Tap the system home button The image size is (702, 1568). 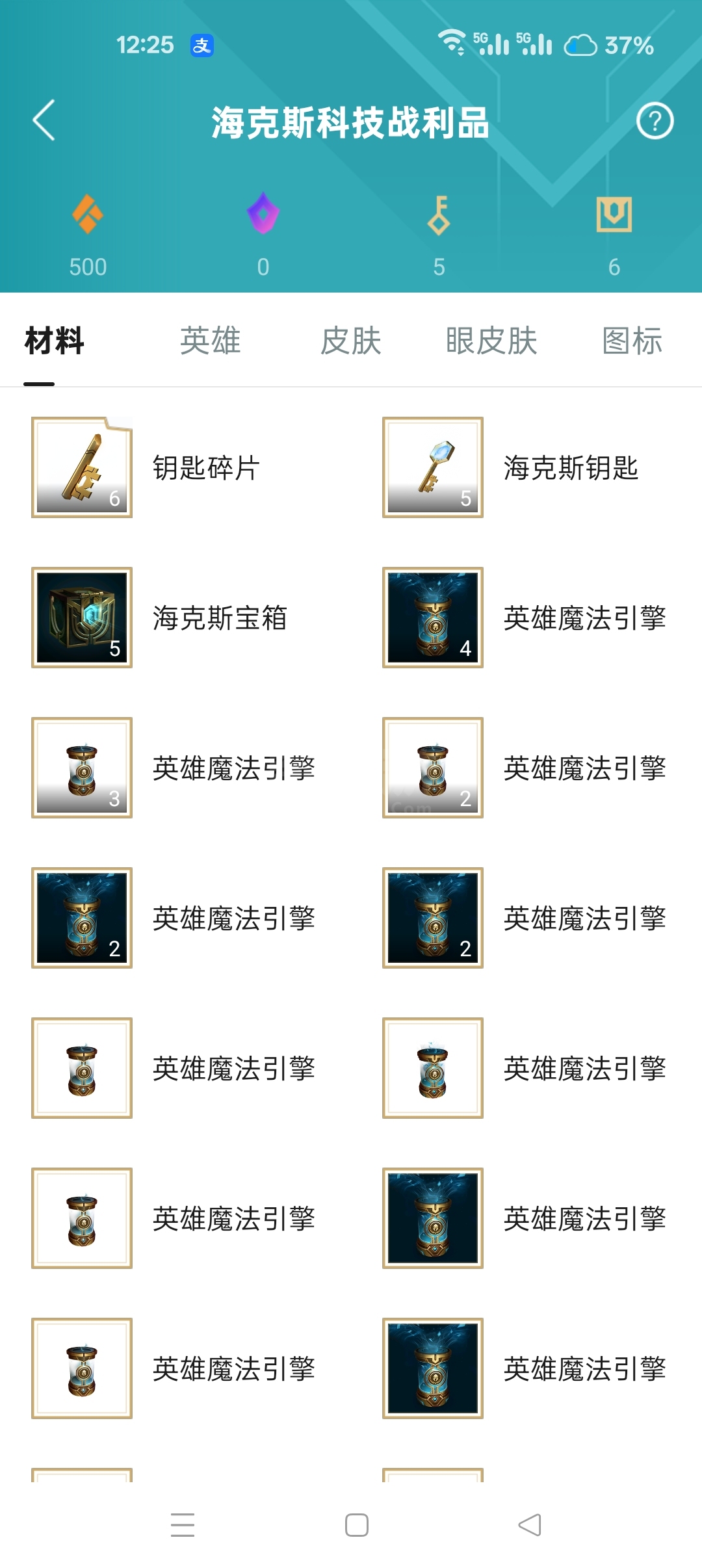pyautogui.click(x=357, y=1525)
